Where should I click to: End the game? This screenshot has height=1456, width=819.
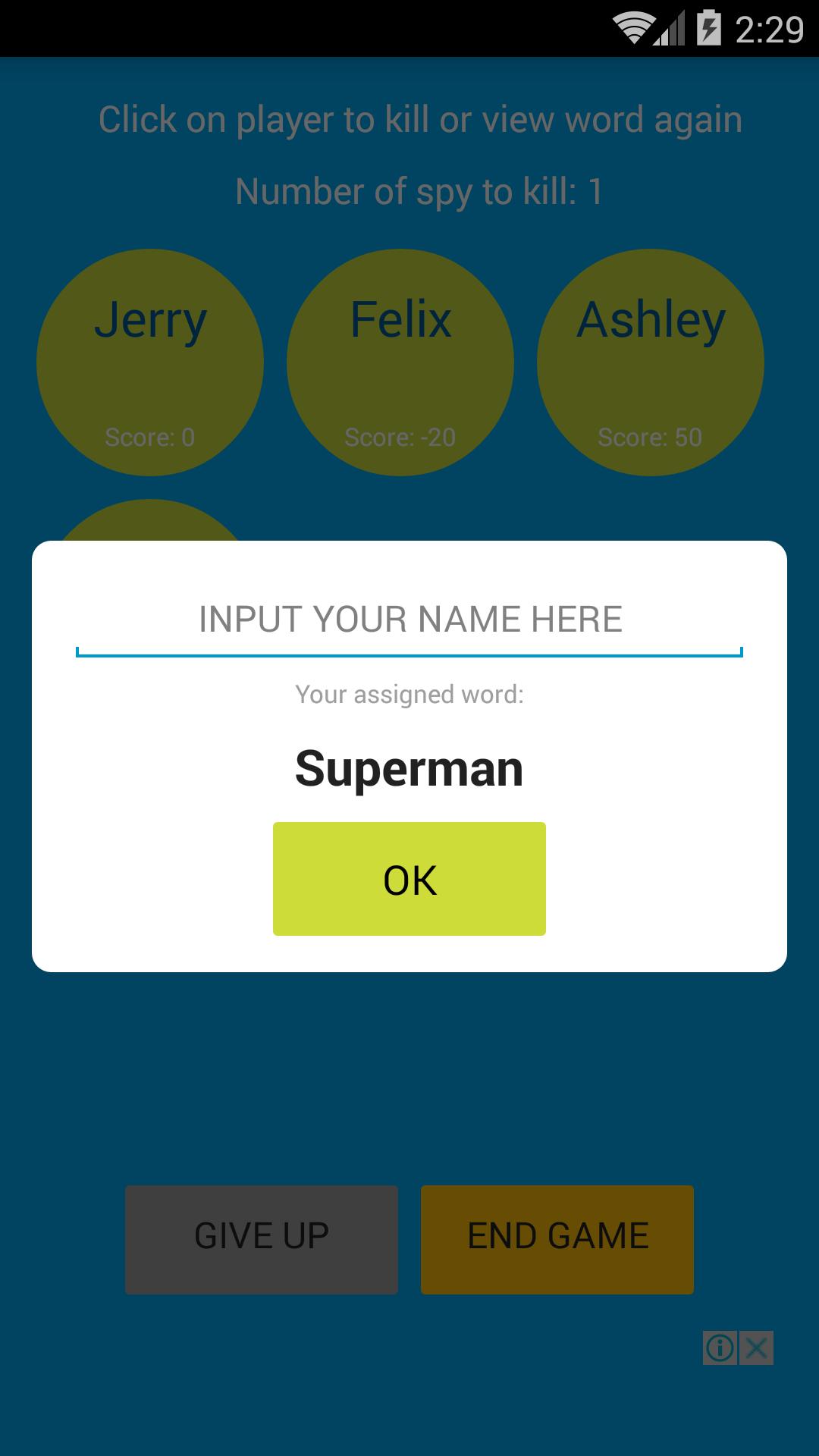(557, 1239)
